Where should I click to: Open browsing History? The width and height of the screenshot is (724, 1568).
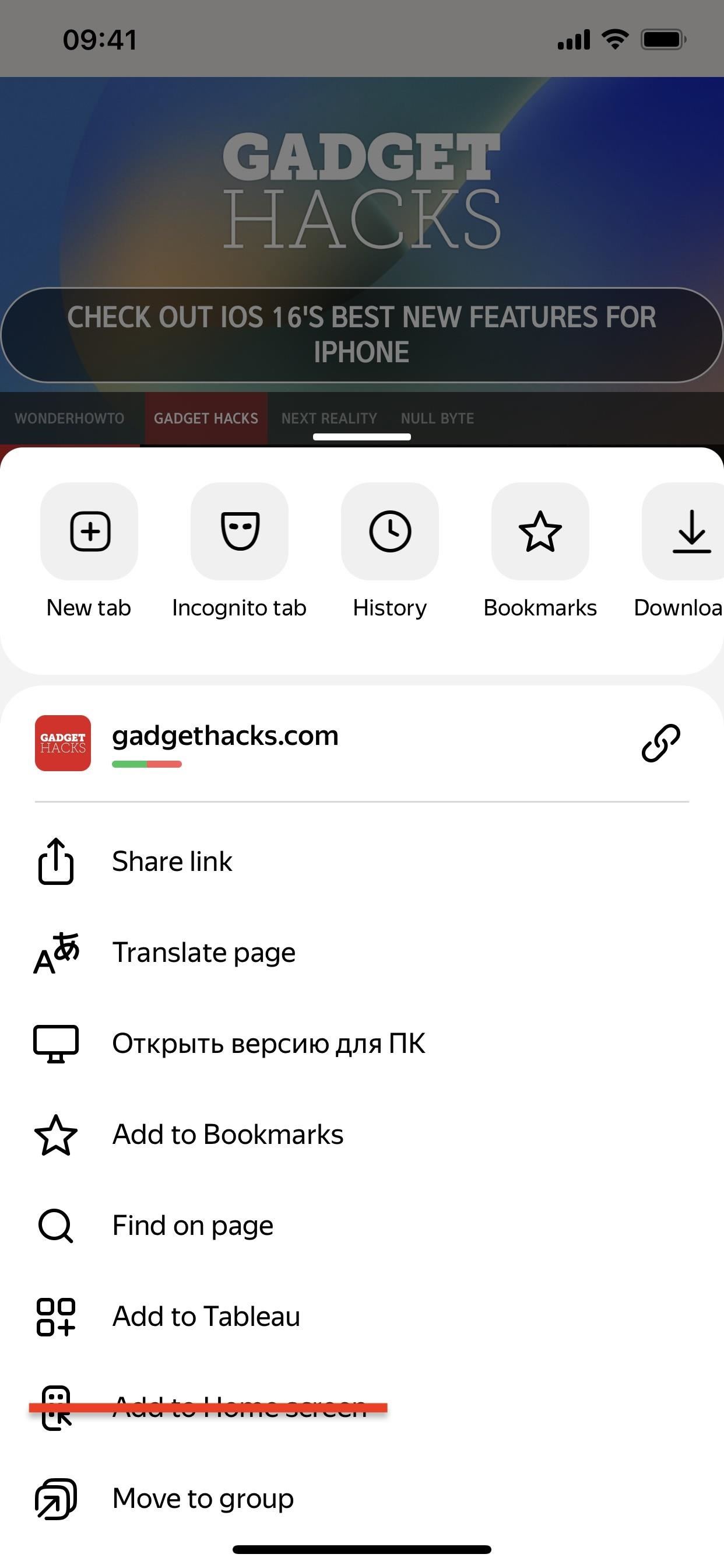coord(389,531)
